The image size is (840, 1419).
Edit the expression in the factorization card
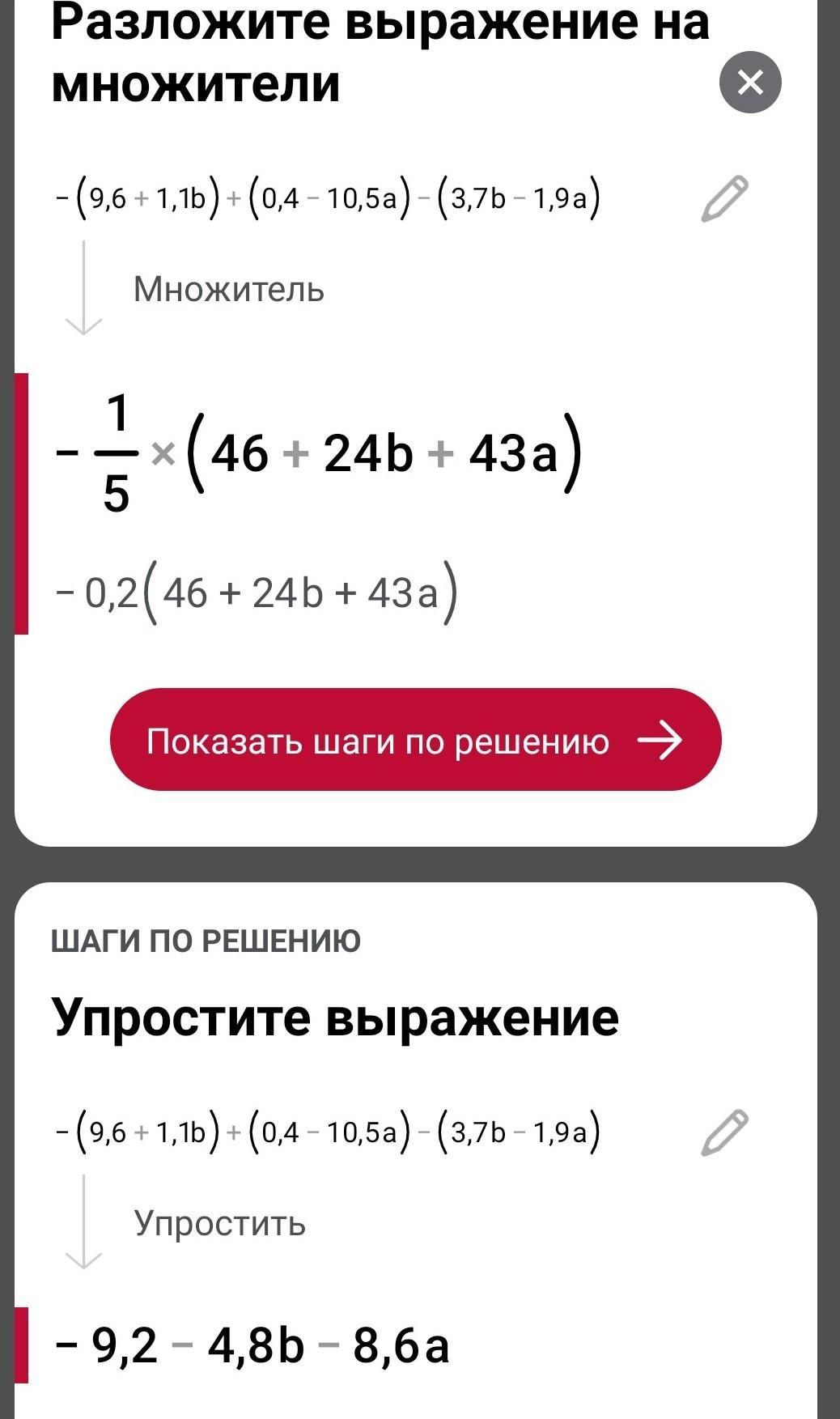tap(724, 198)
